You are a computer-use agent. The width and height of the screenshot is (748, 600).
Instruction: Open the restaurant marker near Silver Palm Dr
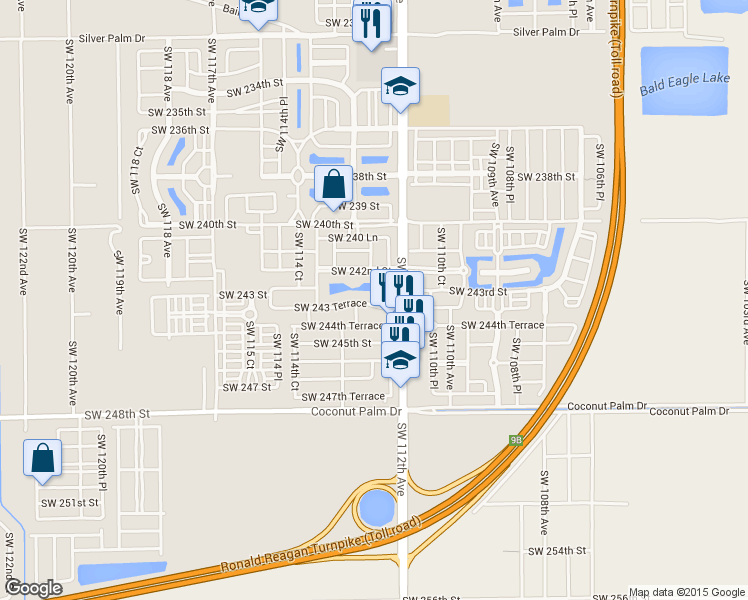coord(371,22)
